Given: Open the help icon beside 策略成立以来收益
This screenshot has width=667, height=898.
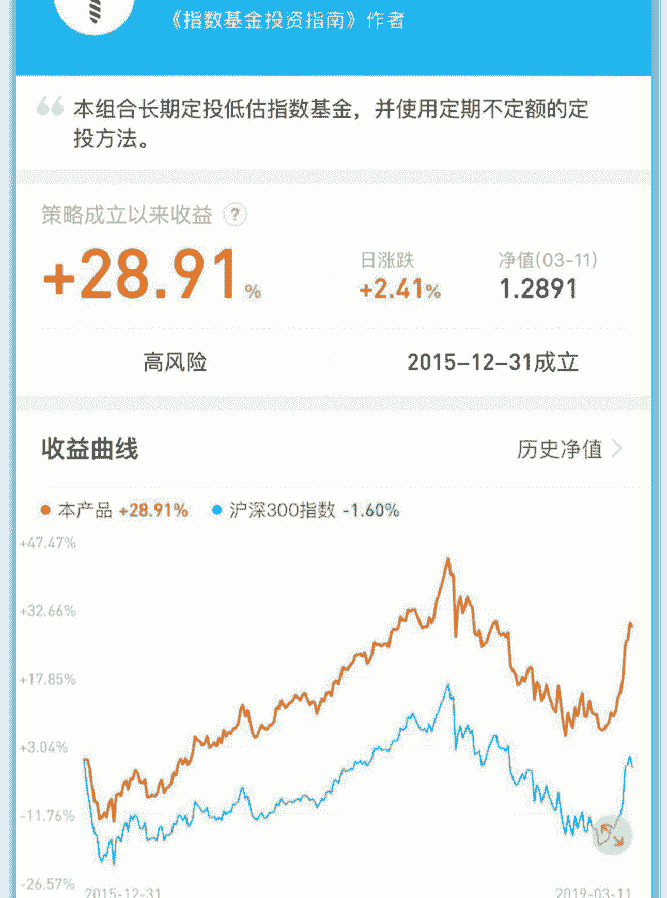Looking at the screenshot, I should [235, 215].
